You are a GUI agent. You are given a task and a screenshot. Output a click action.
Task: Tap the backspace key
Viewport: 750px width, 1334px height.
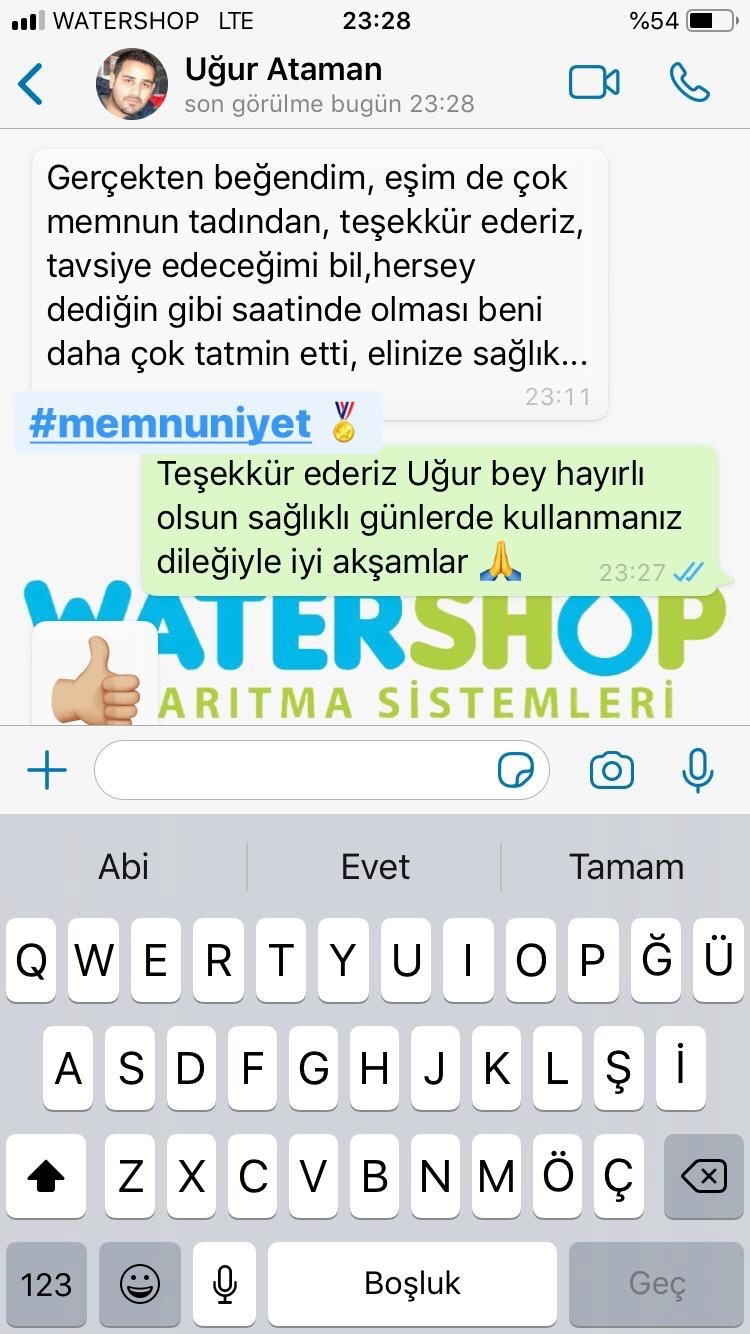coord(703,1177)
